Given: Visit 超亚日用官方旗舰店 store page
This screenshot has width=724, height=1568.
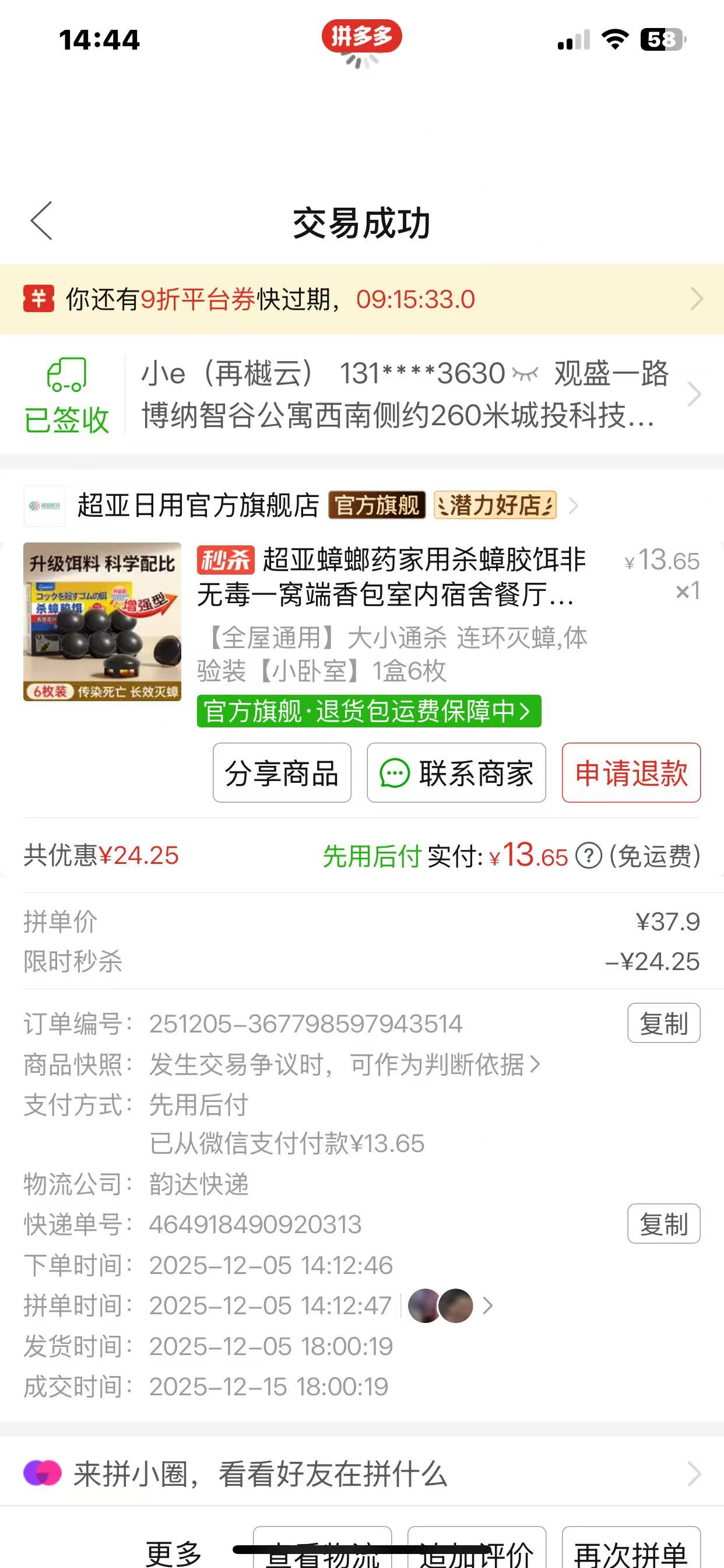Looking at the screenshot, I should (x=198, y=505).
